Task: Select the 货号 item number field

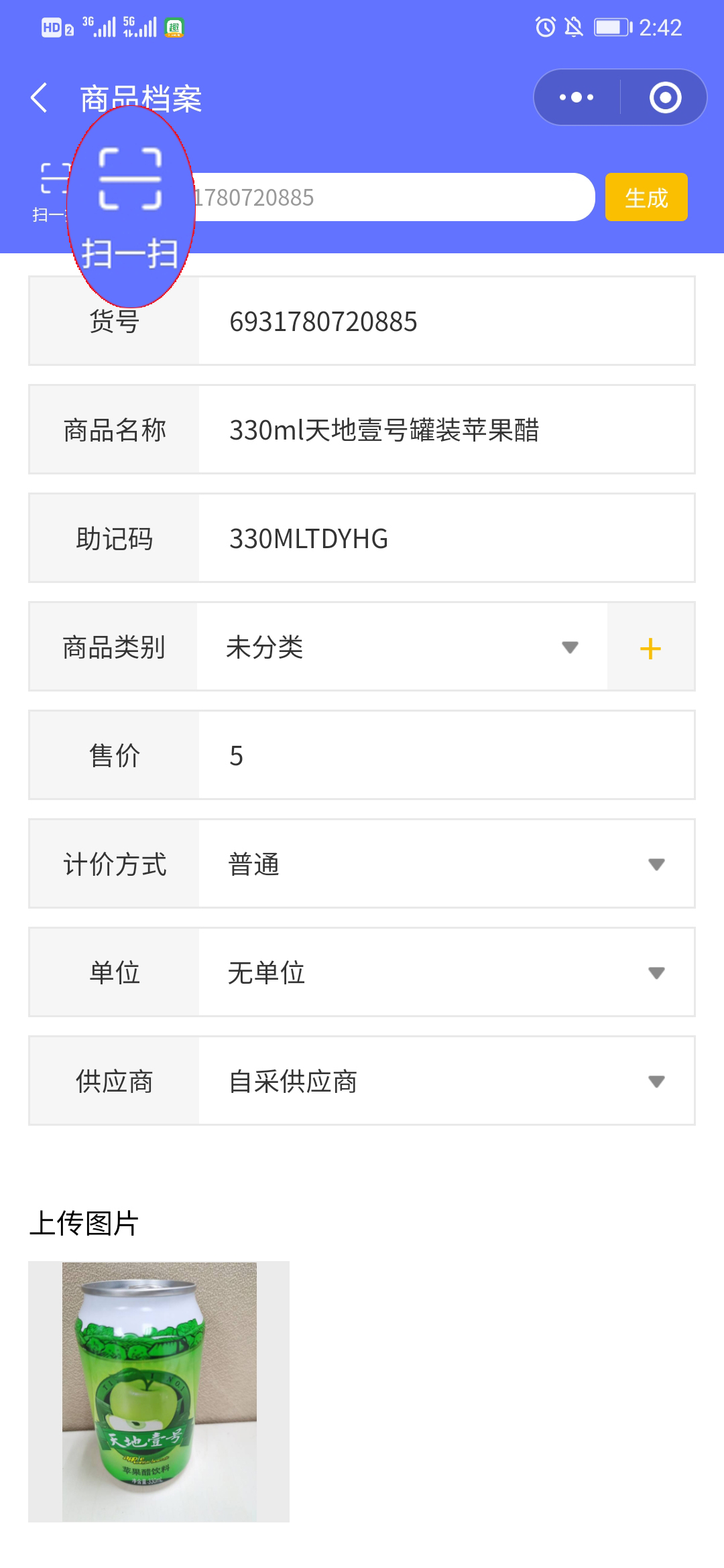Action: click(x=446, y=320)
